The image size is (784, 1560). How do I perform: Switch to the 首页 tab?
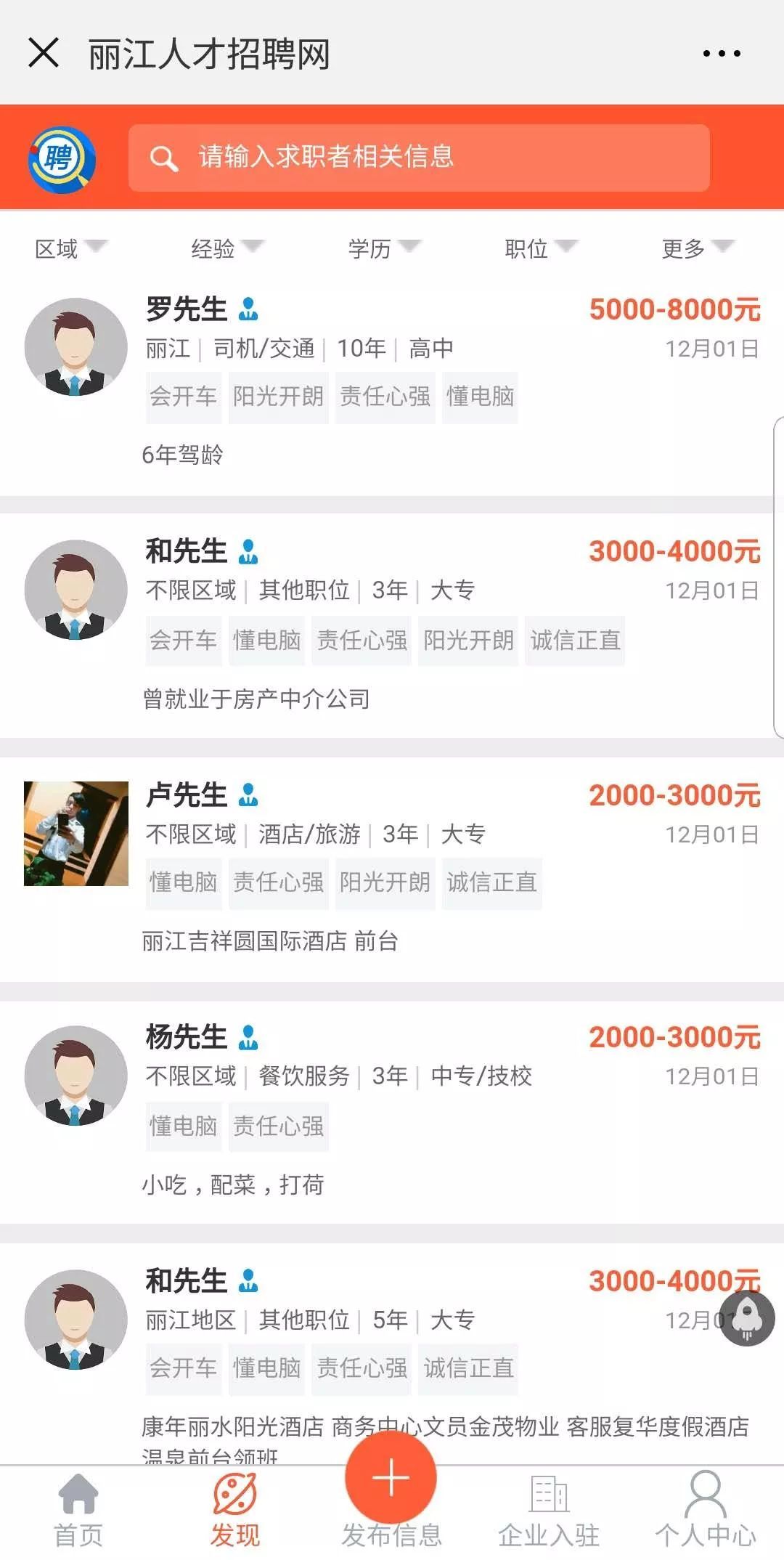(78, 1512)
